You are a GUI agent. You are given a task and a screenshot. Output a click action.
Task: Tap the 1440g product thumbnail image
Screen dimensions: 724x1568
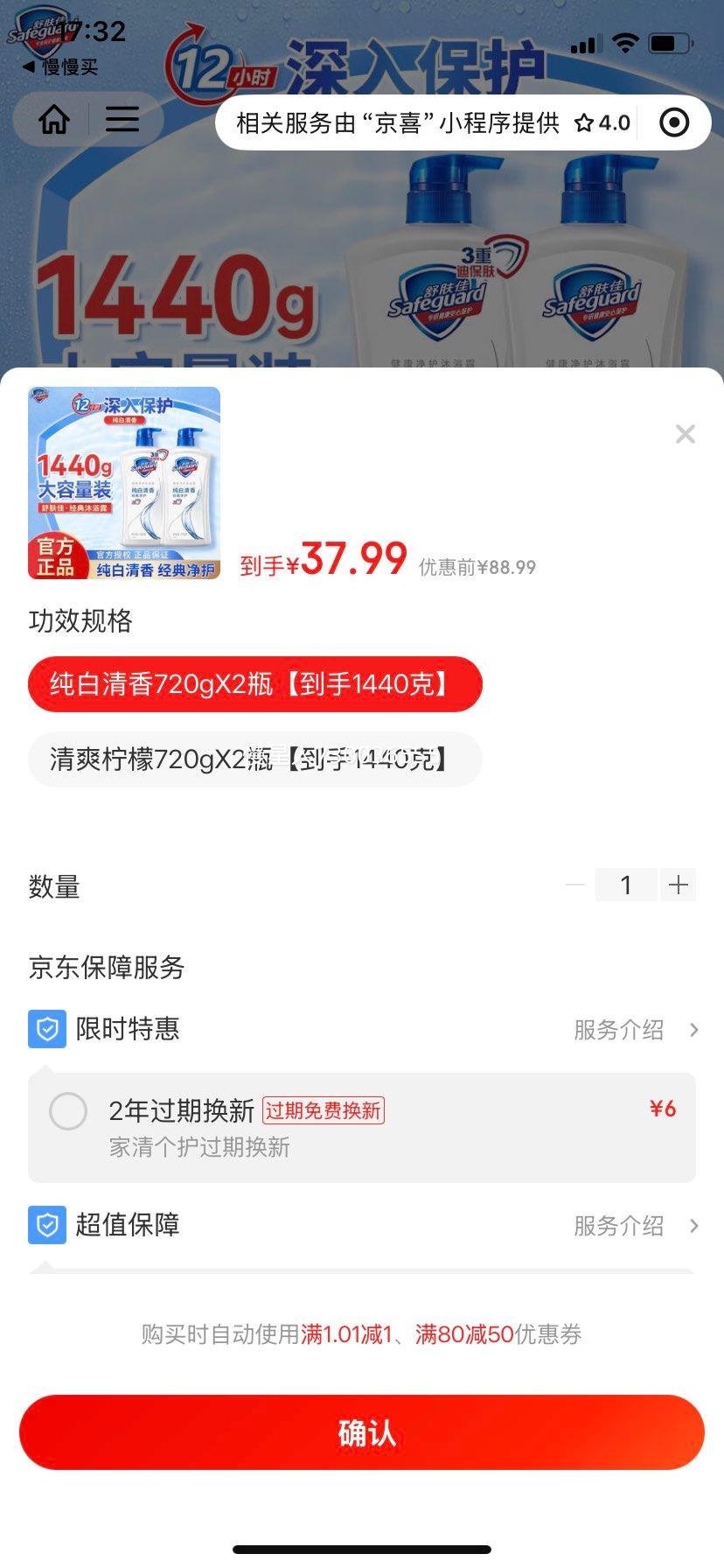(123, 482)
